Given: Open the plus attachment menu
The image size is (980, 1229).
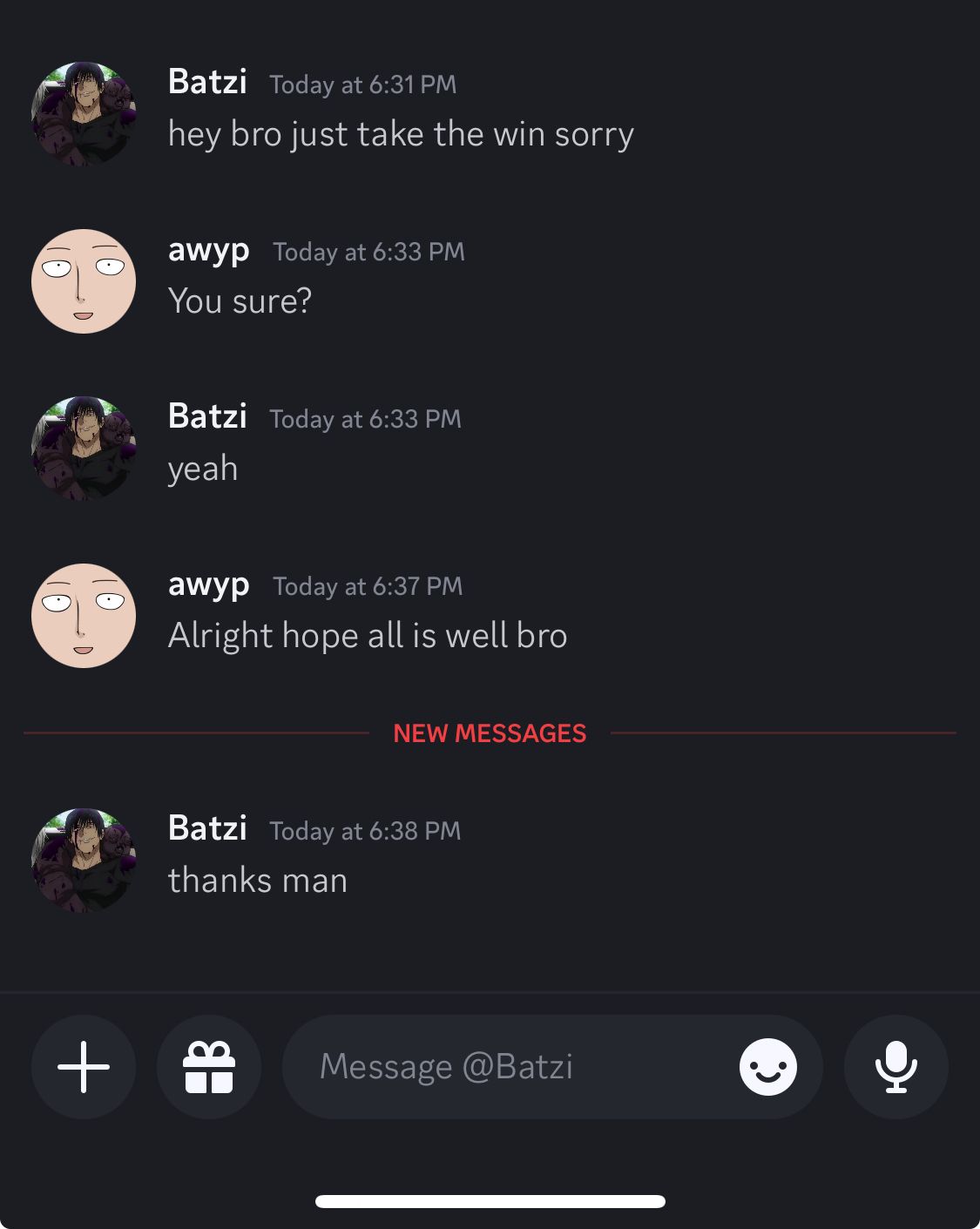Looking at the screenshot, I should (x=84, y=1067).
